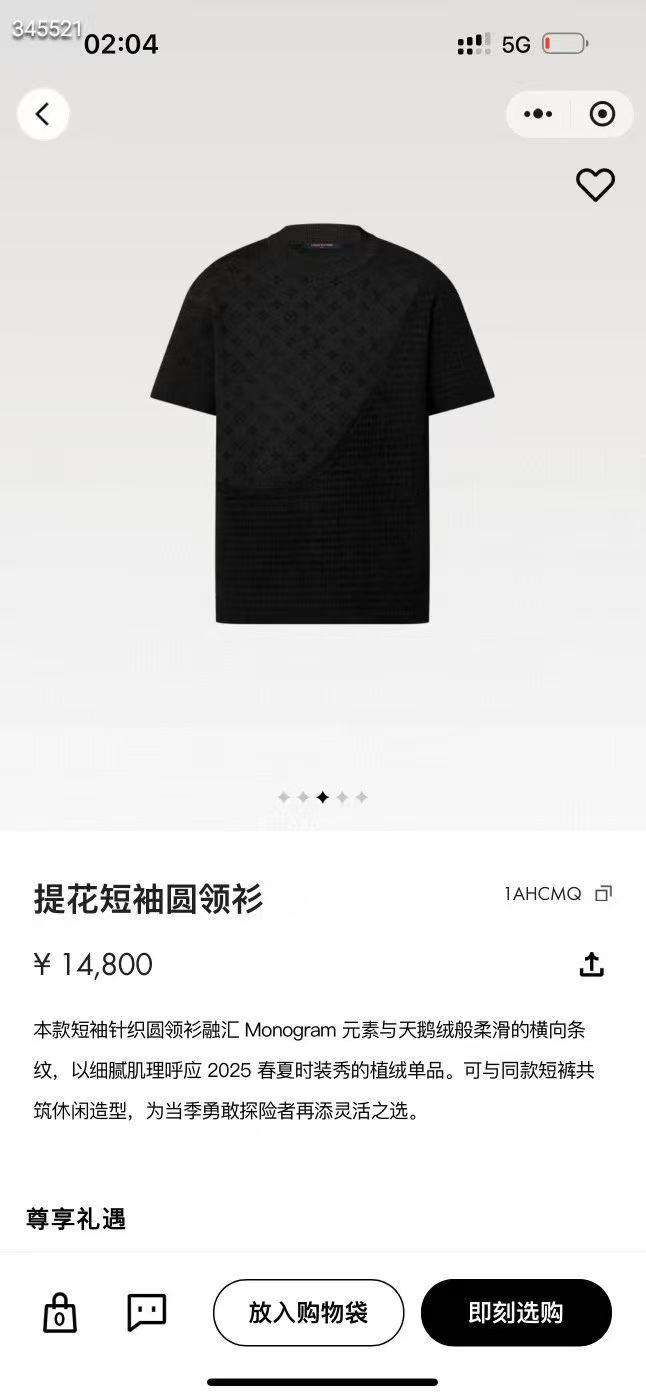Open the shopping bag
Viewport: 646px width, 1398px height.
point(60,1313)
